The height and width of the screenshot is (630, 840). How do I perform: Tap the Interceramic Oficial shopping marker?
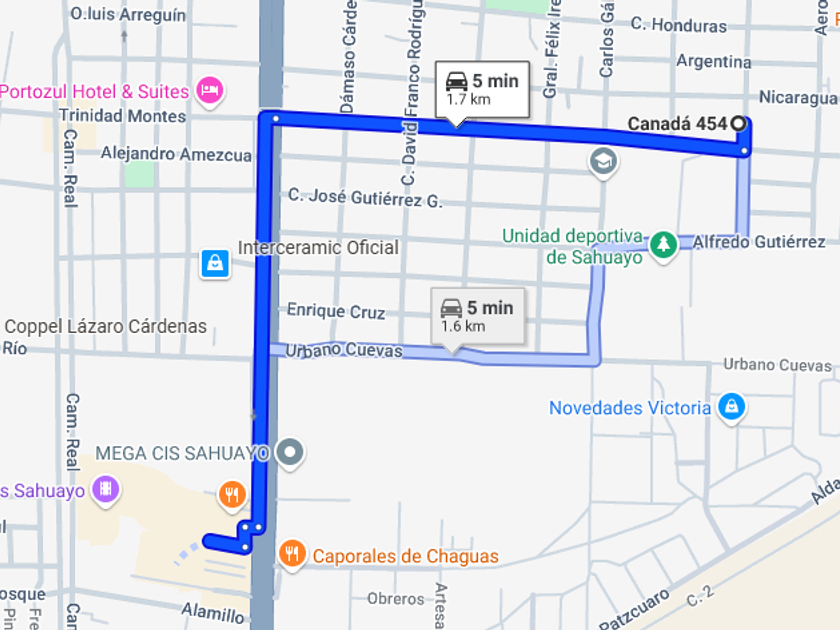[215, 264]
